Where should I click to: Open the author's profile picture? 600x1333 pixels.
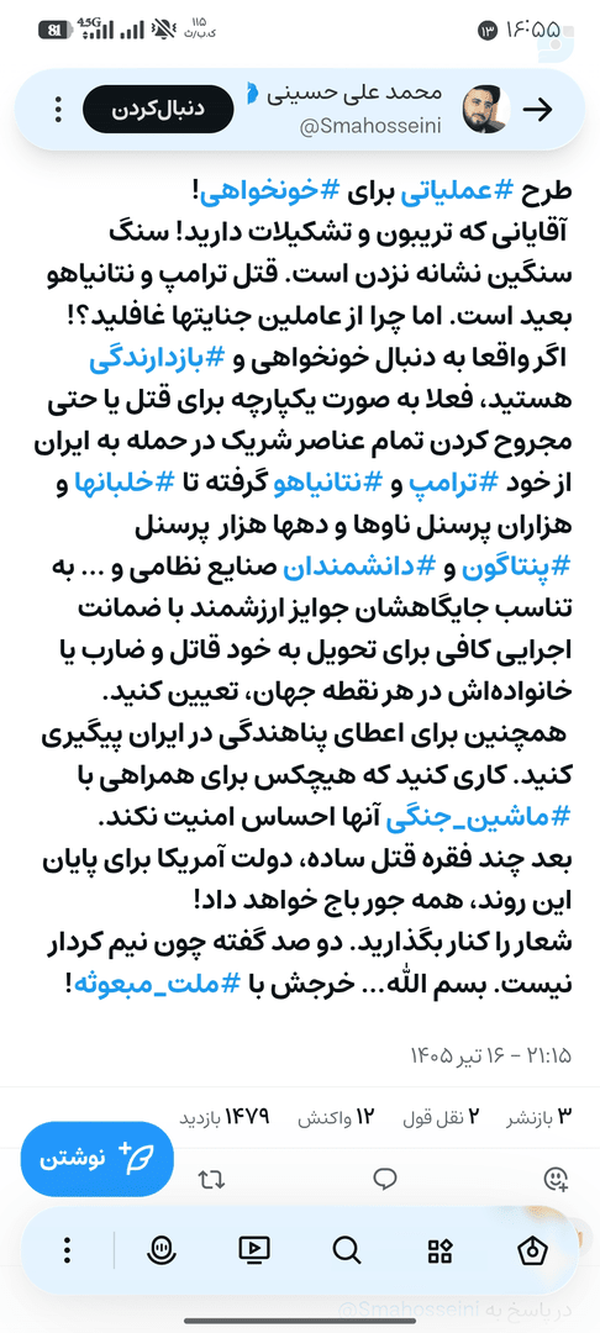pos(487,109)
